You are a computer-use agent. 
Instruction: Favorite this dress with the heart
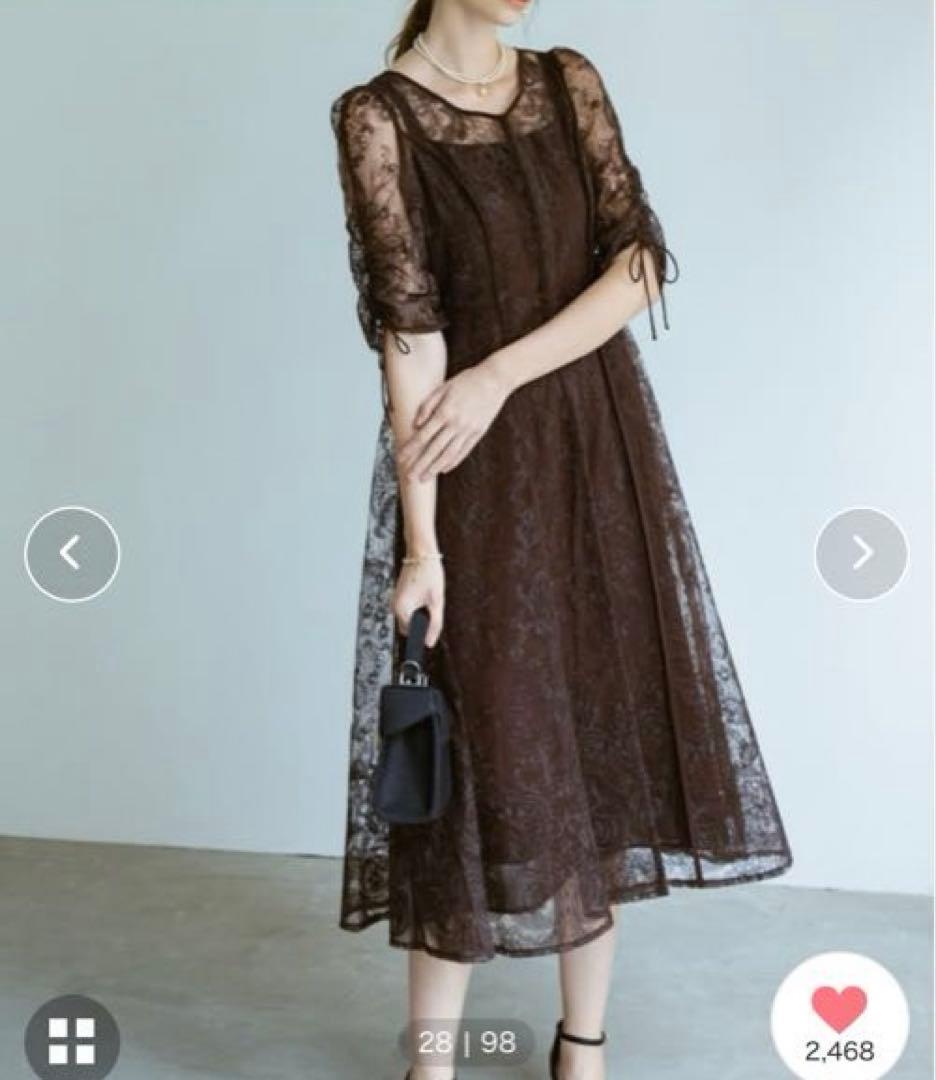point(839,1010)
